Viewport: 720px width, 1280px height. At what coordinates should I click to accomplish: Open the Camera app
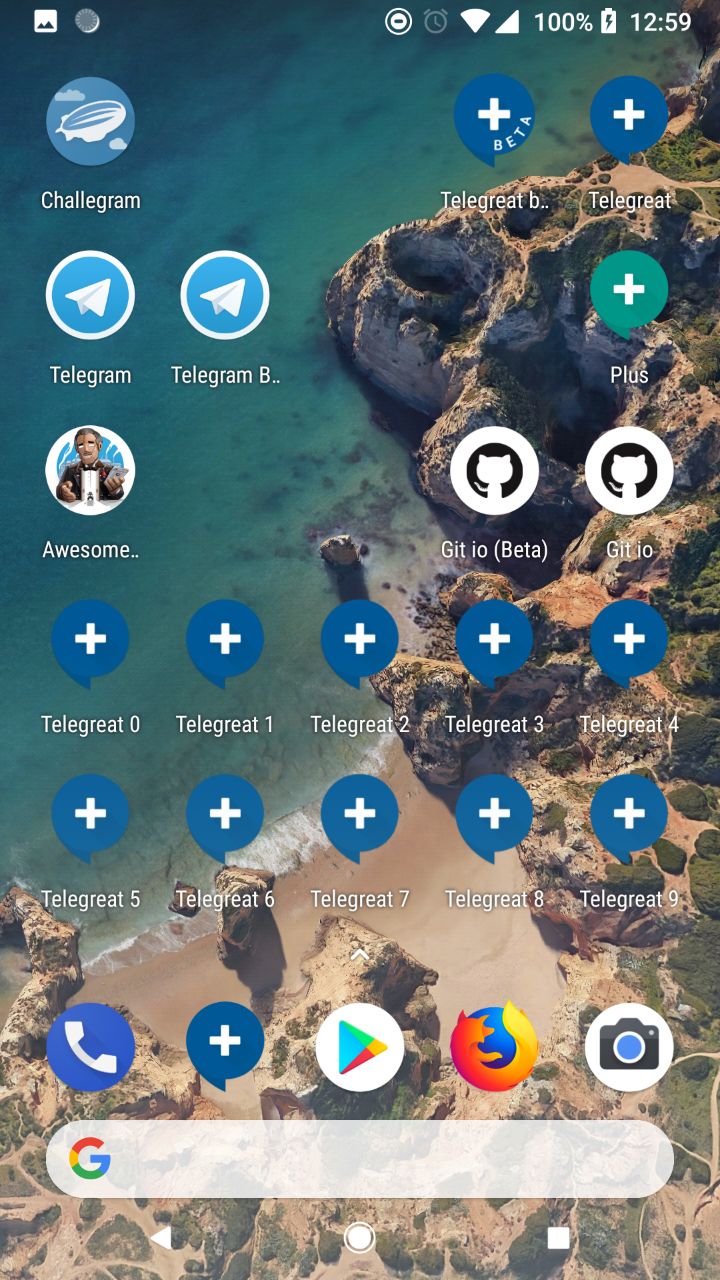pos(629,1047)
